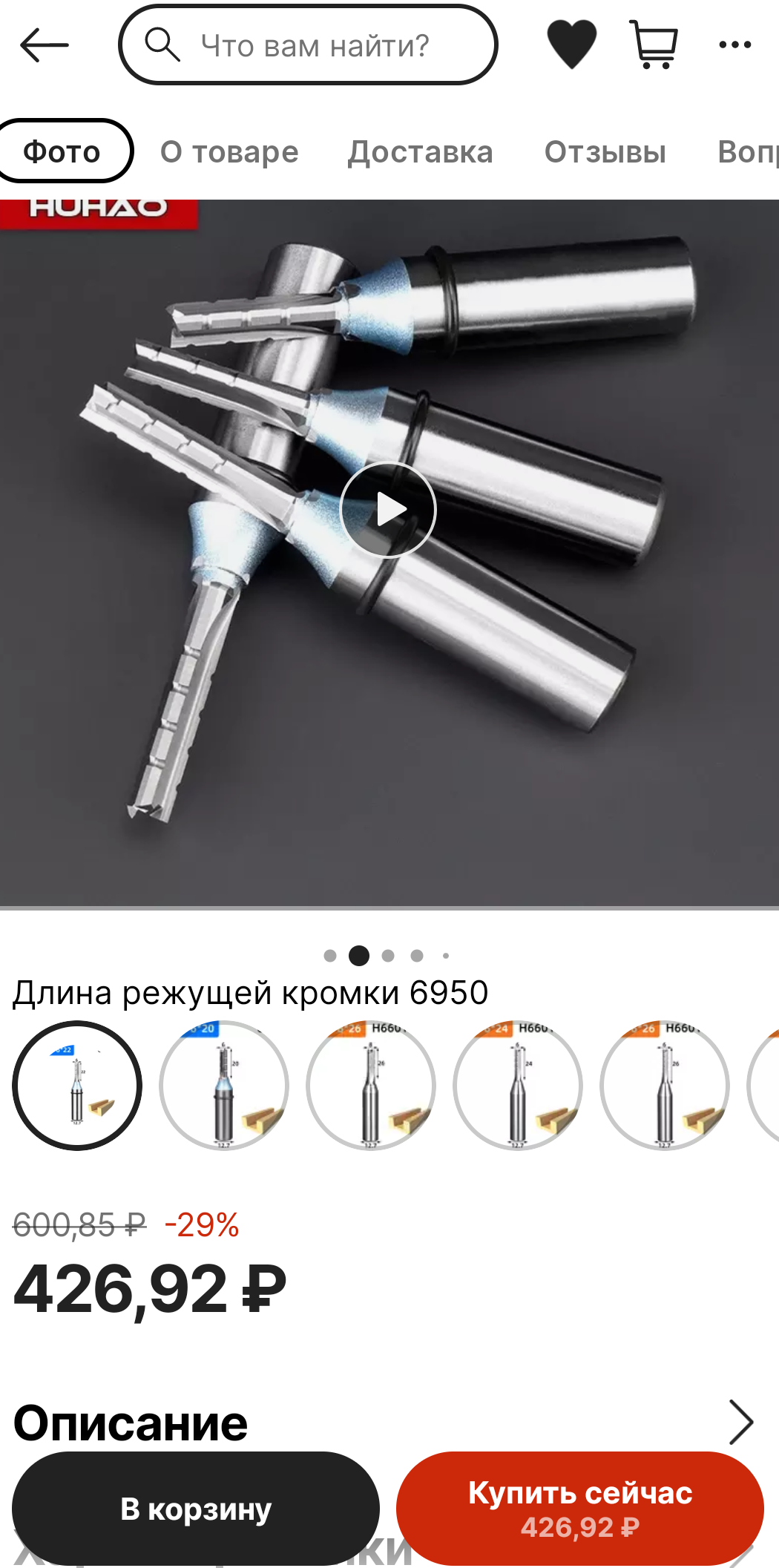The width and height of the screenshot is (779, 1568).
Task: Play the product video
Action: coord(388,510)
